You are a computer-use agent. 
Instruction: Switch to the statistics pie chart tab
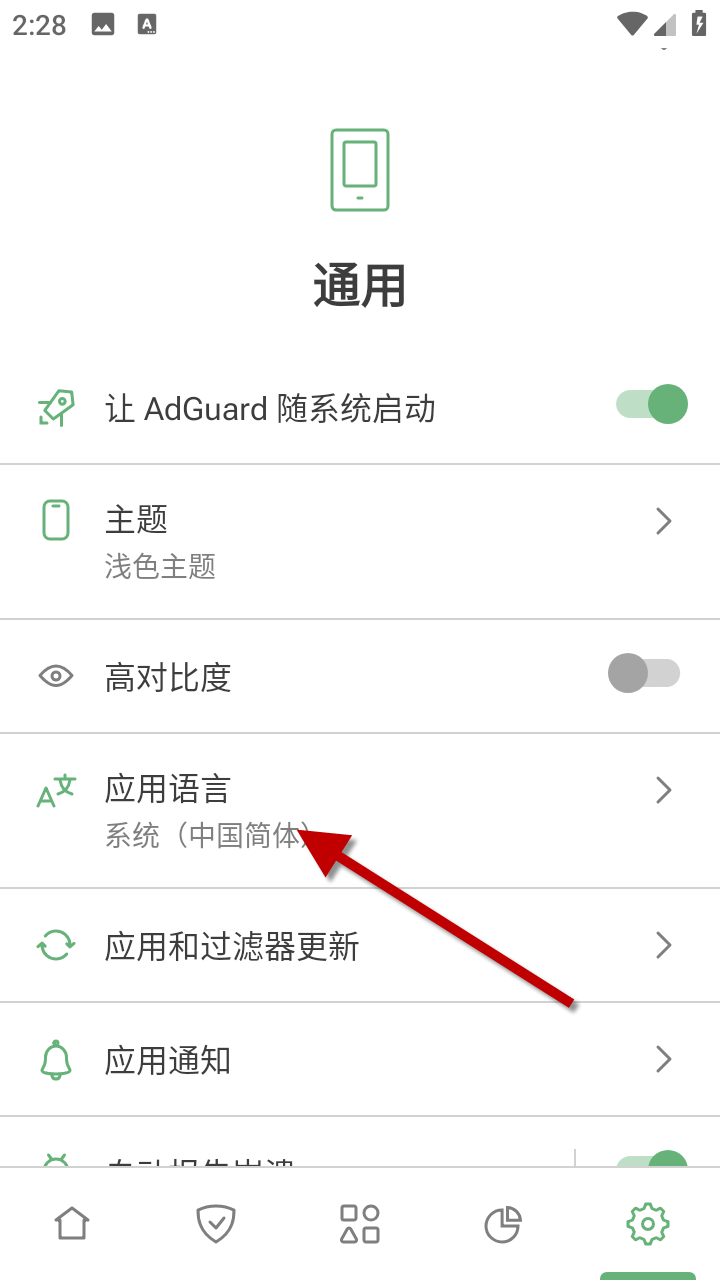[x=503, y=1223]
